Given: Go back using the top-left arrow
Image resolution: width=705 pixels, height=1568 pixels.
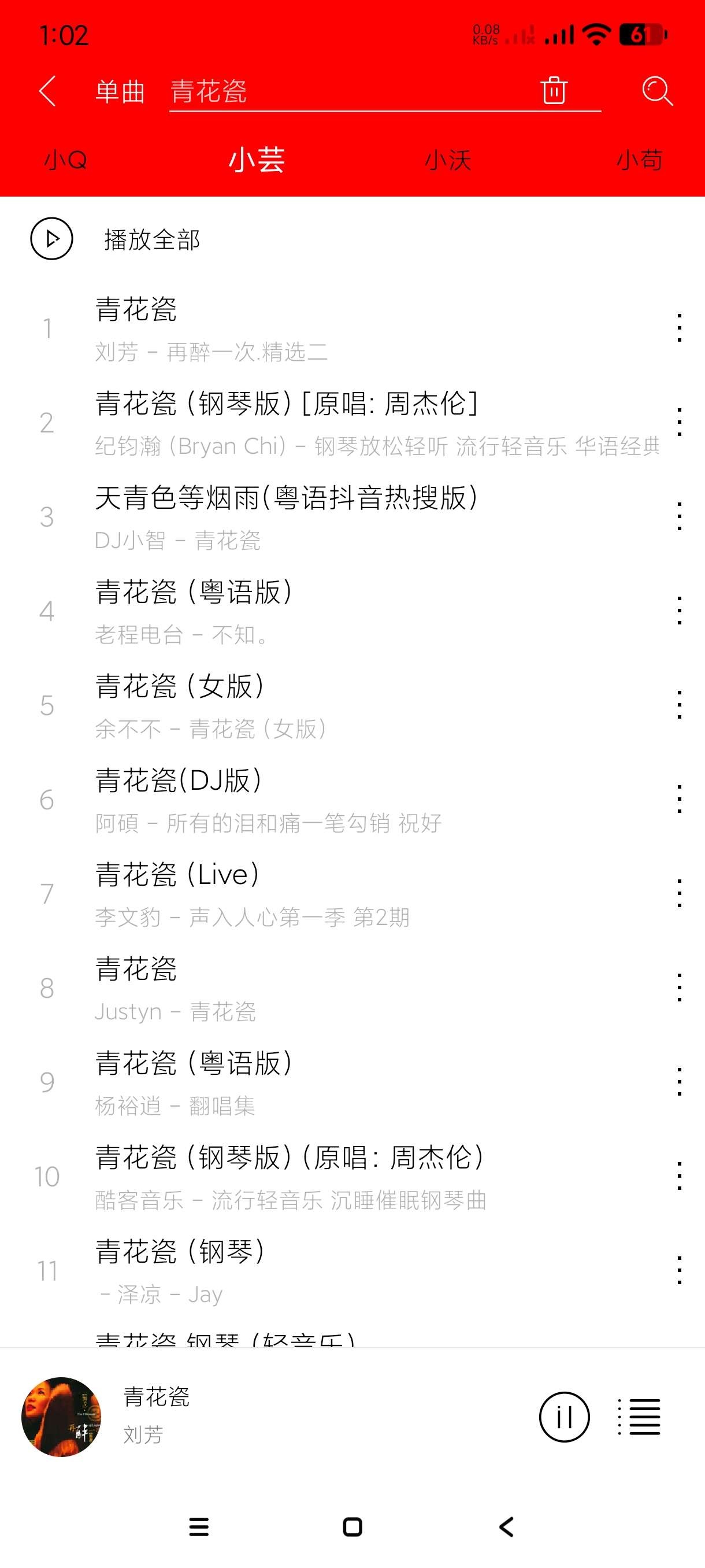Looking at the screenshot, I should [x=47, y=91].
